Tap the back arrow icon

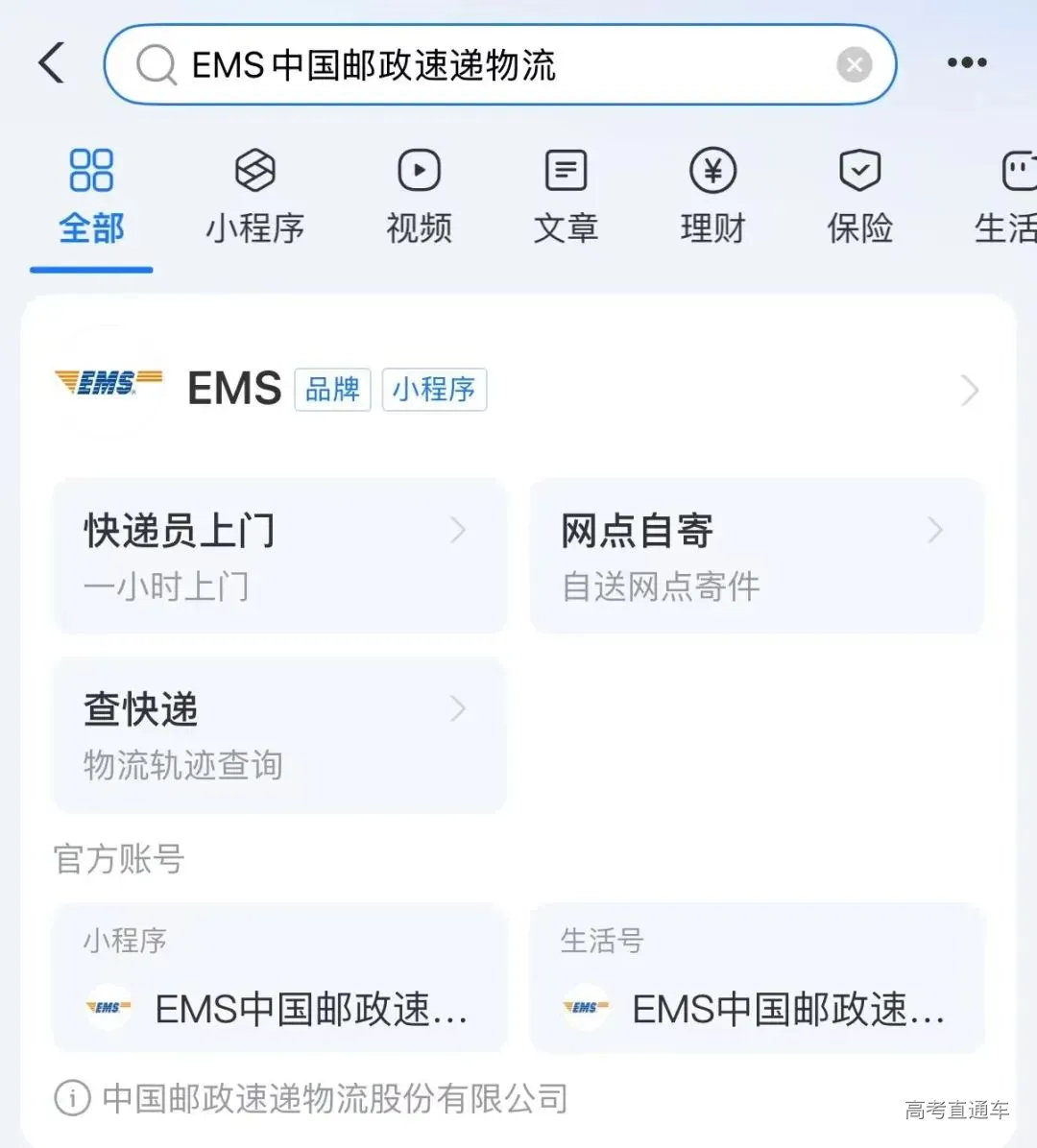pos(50,61)
